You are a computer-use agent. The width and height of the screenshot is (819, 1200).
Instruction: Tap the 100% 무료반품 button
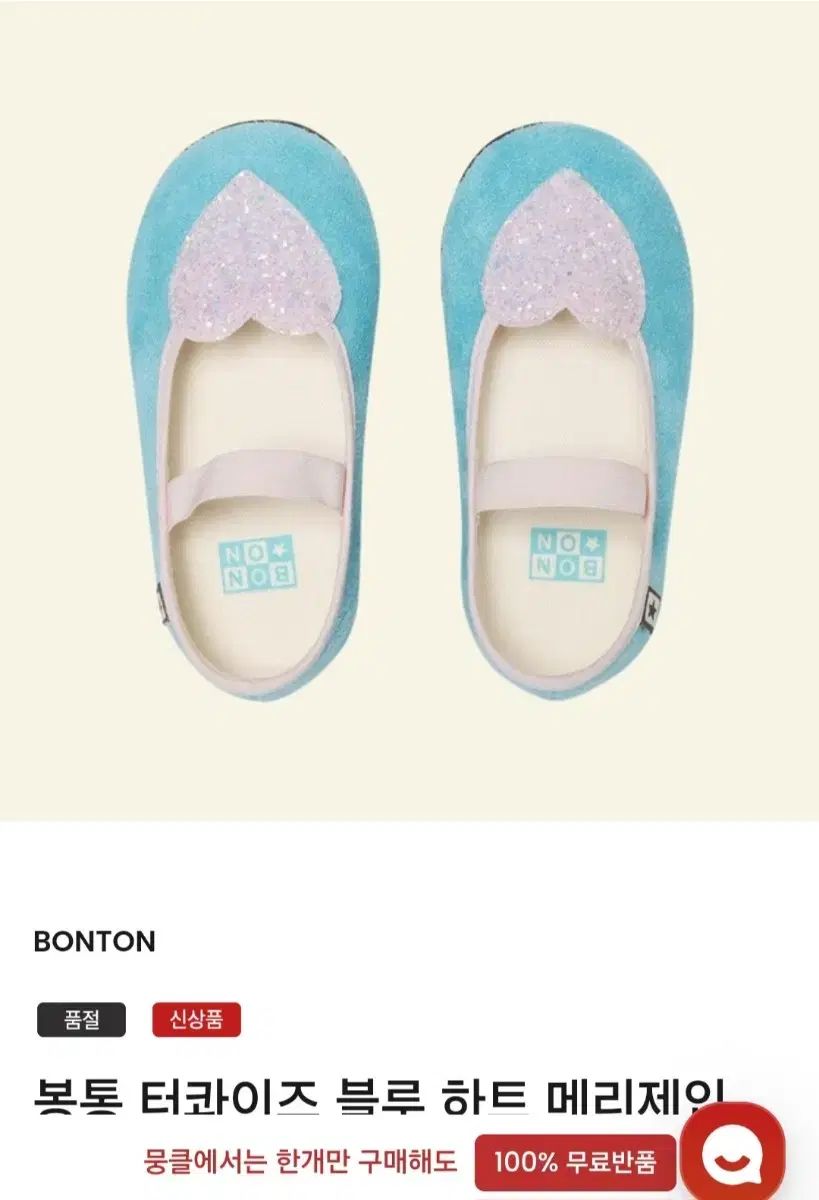575,1161
